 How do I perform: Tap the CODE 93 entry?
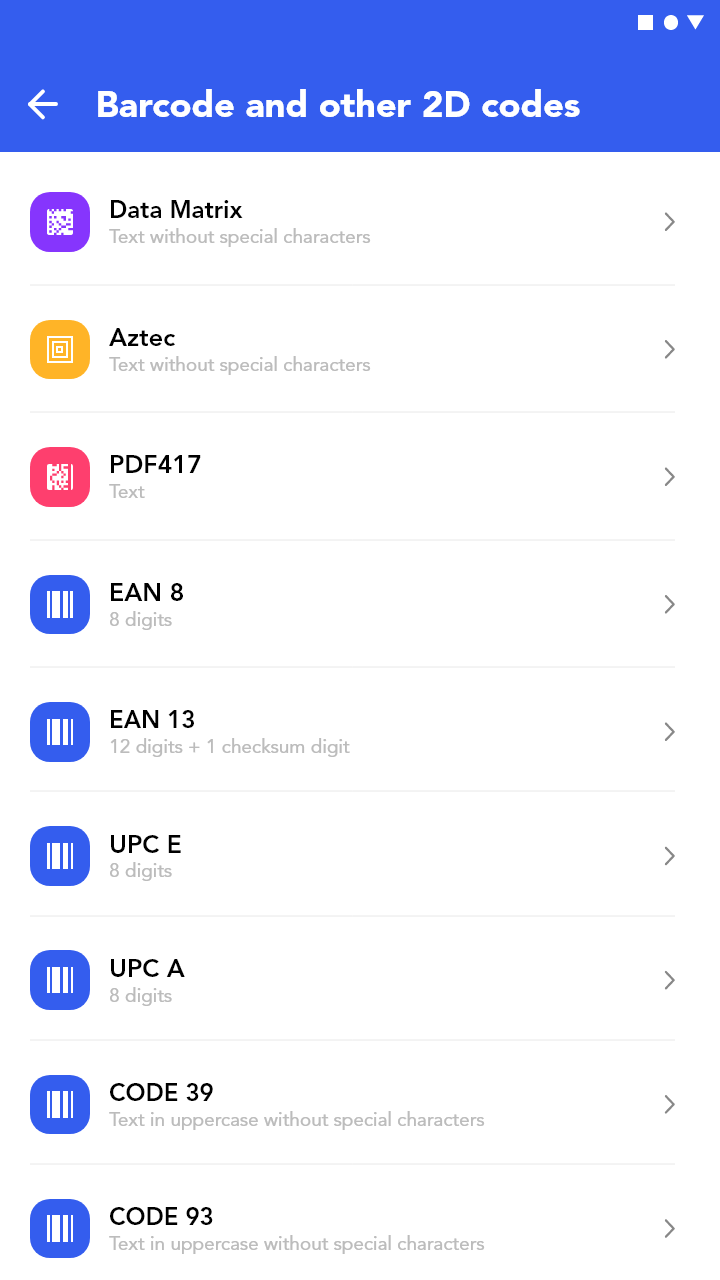coord(360,1227)
